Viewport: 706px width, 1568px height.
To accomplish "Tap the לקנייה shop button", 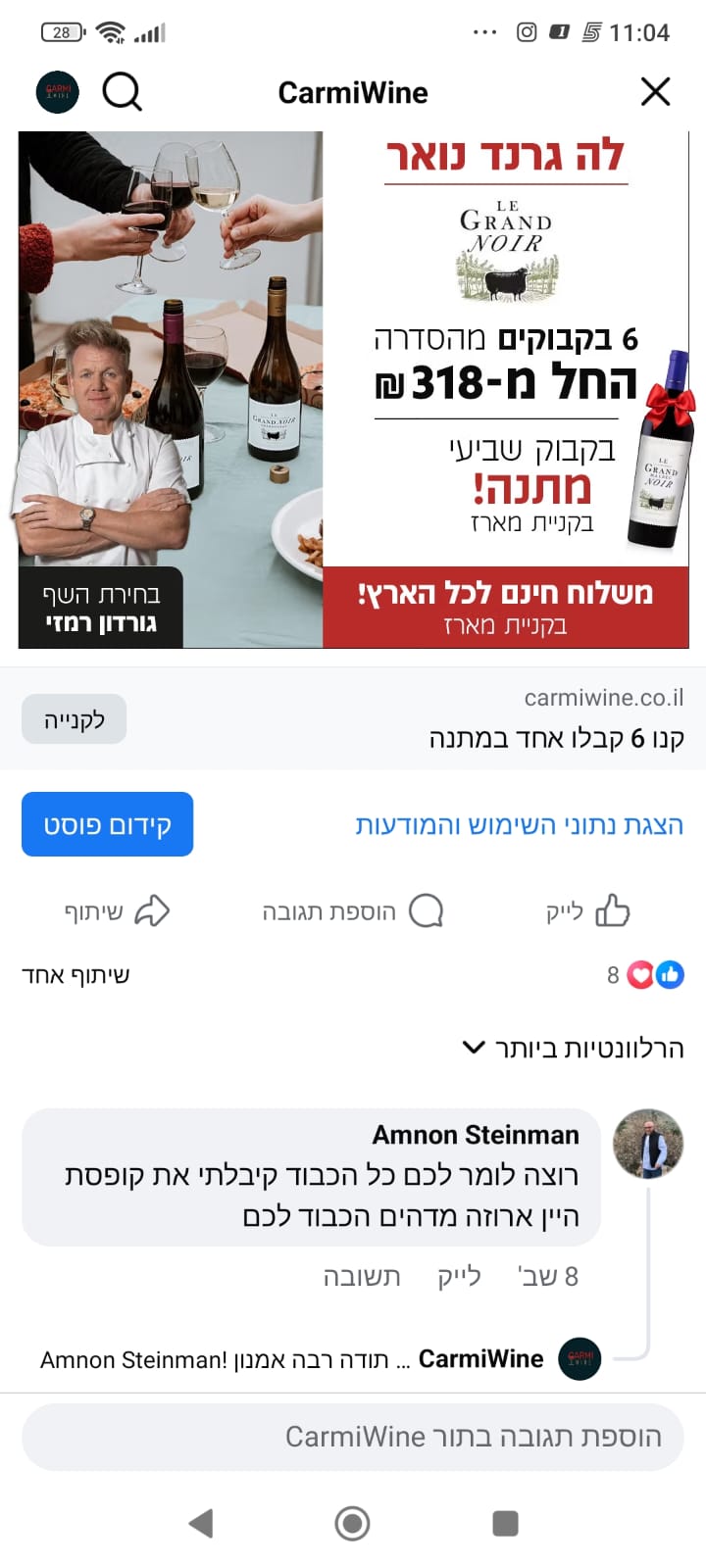I will click(x=74, y=719).
